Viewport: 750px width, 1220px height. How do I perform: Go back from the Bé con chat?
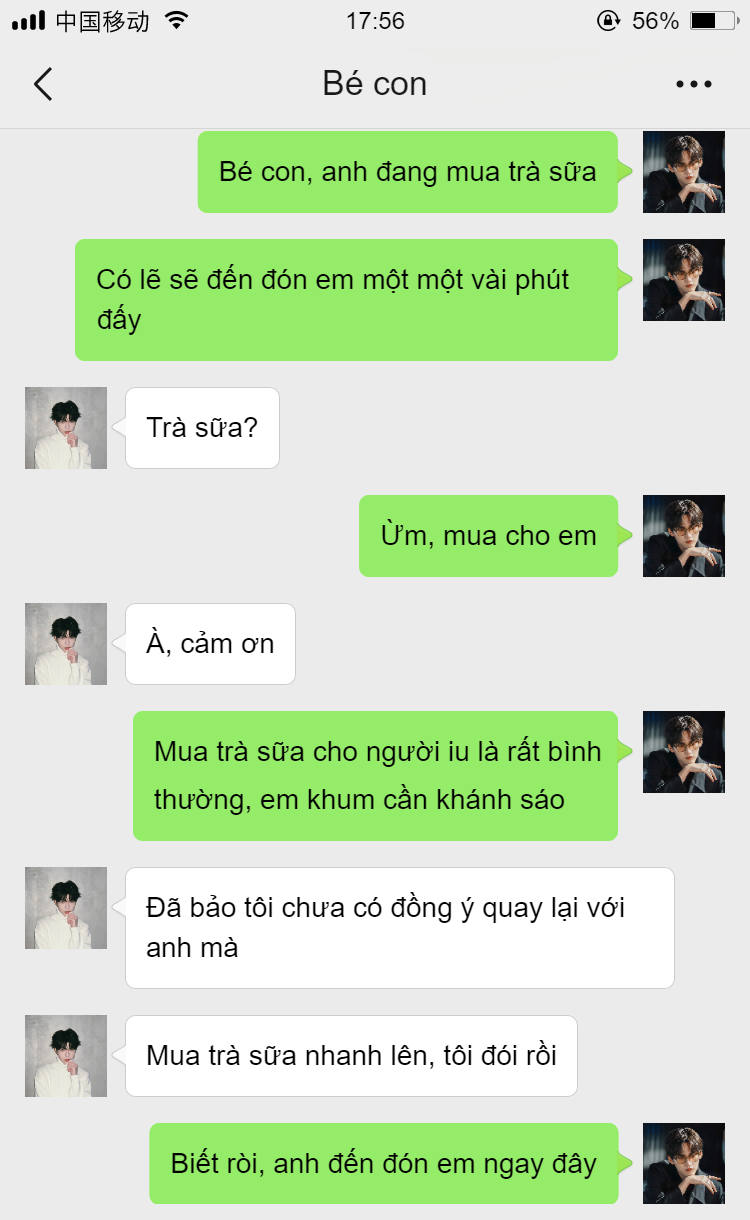tap(43, 84)
